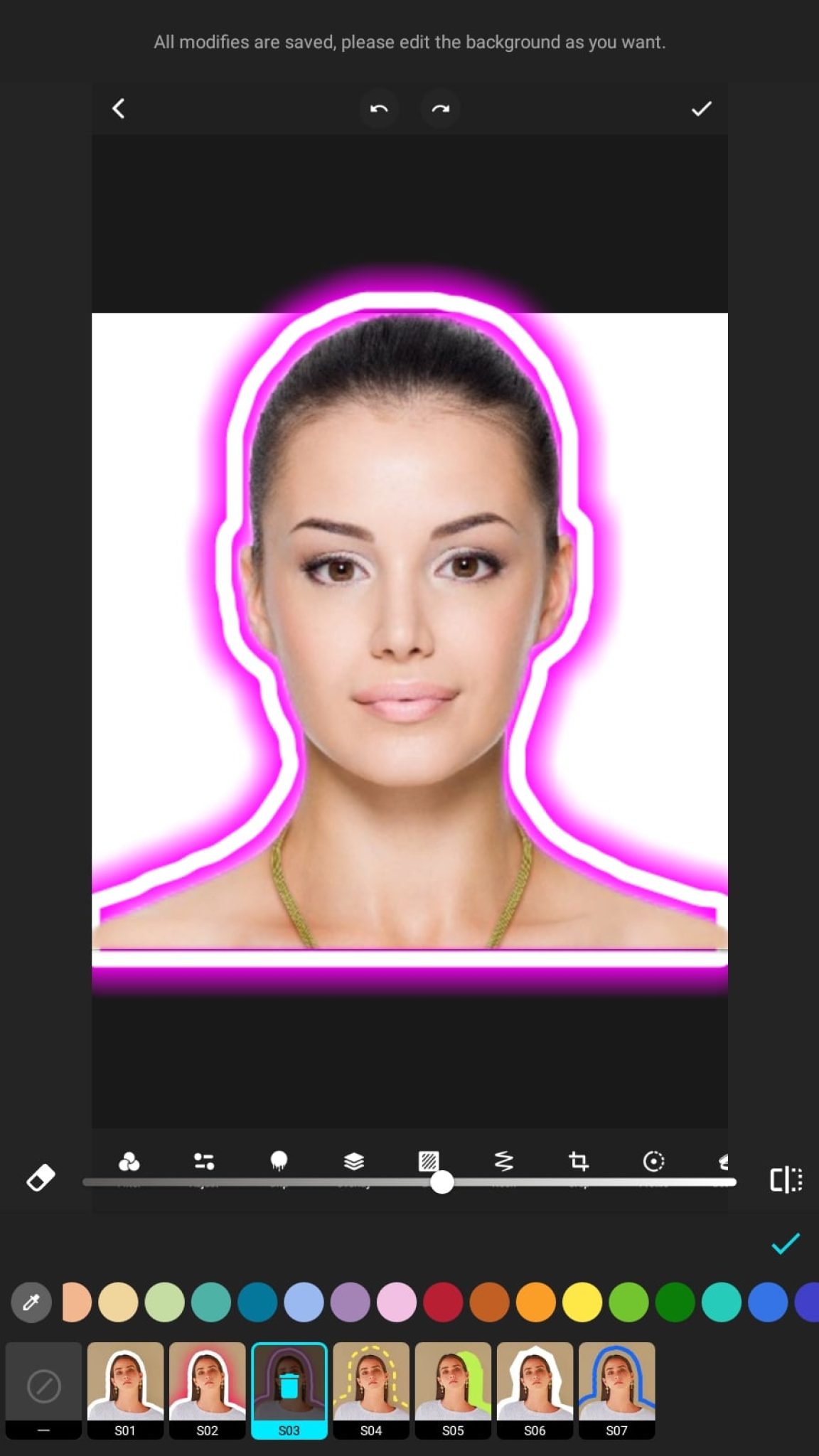Choose the pink color swatch
The image size is (819, 1456).
tap(396, 1302)
